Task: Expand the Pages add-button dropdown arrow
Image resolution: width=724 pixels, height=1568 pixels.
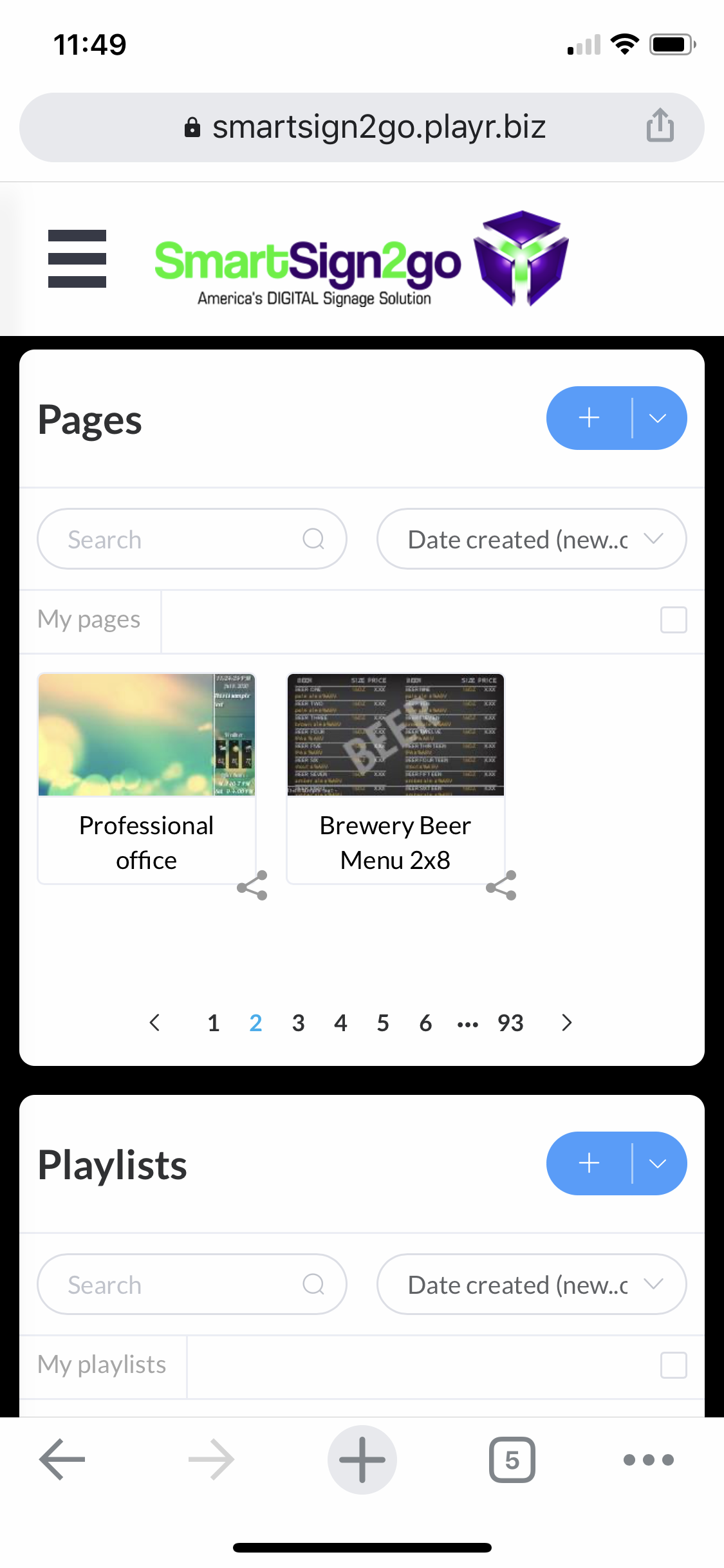Action: pos(658,418)
